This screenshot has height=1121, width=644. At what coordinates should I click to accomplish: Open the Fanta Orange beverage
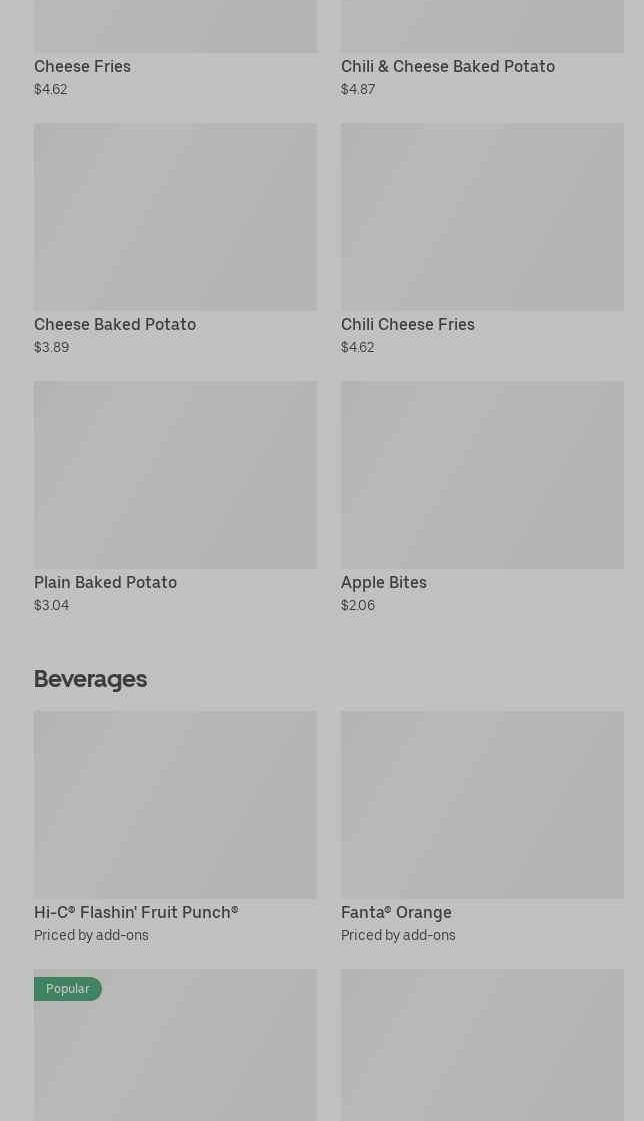(x=482, y=827)
